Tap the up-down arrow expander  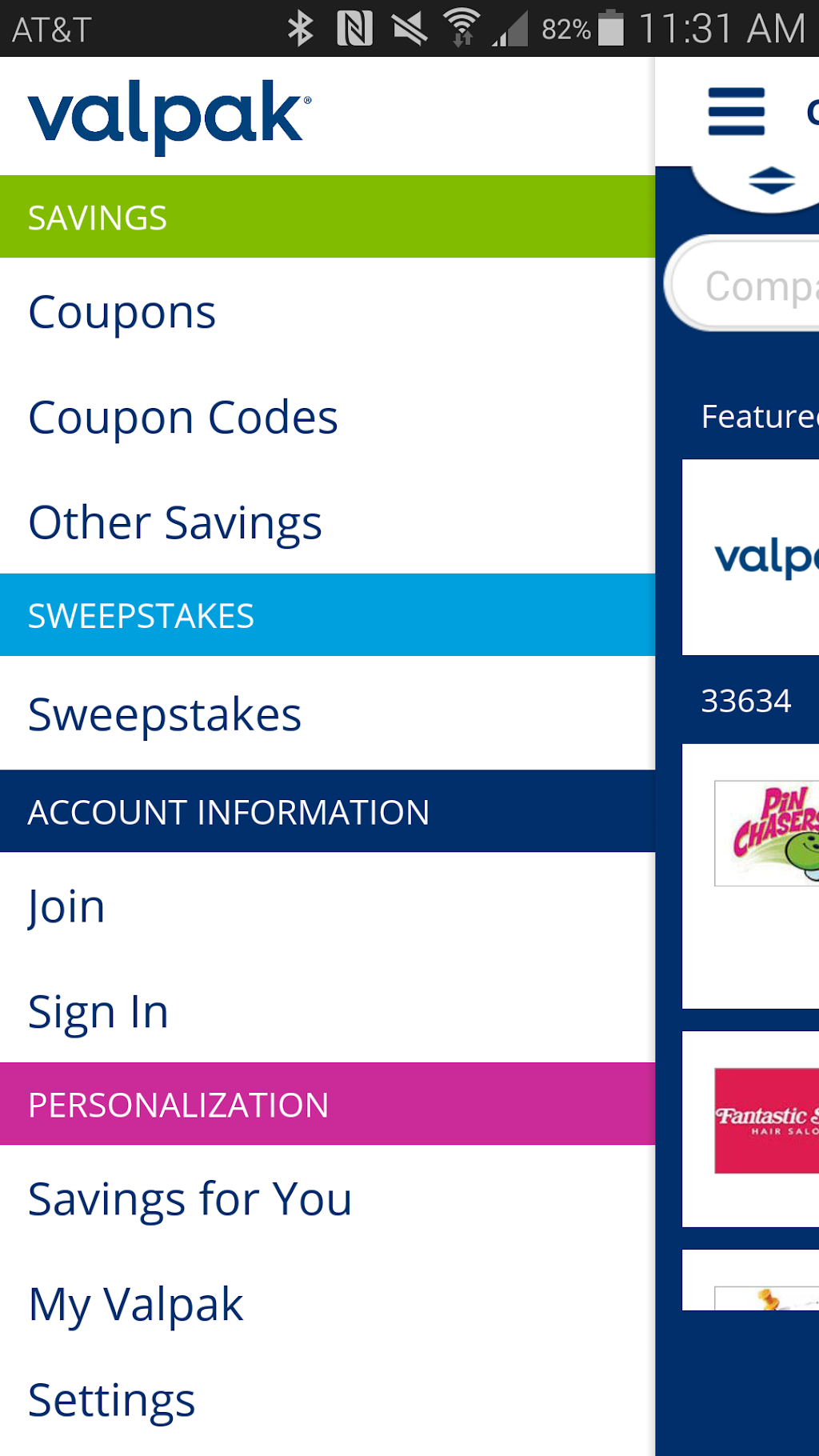[771, 181]
